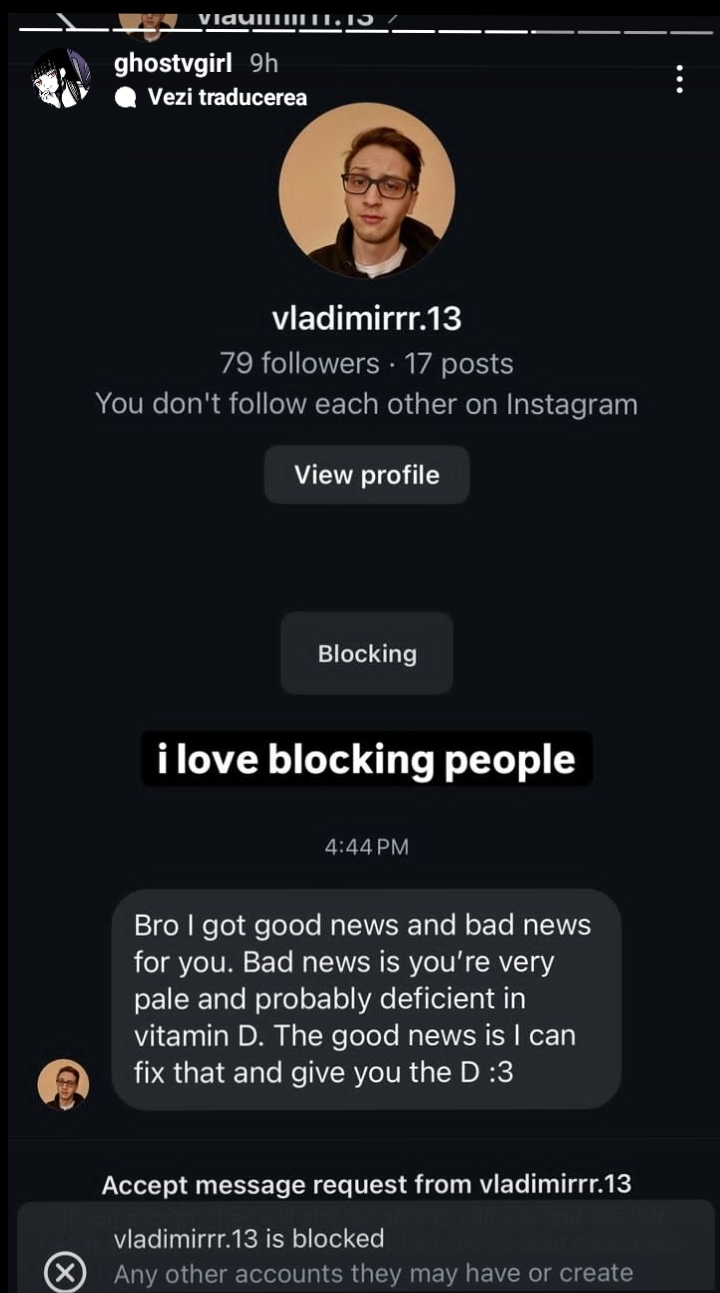Tap the story progress bar at the top
The height and width of the screenshot is (1293, 720).
point(360,31)
